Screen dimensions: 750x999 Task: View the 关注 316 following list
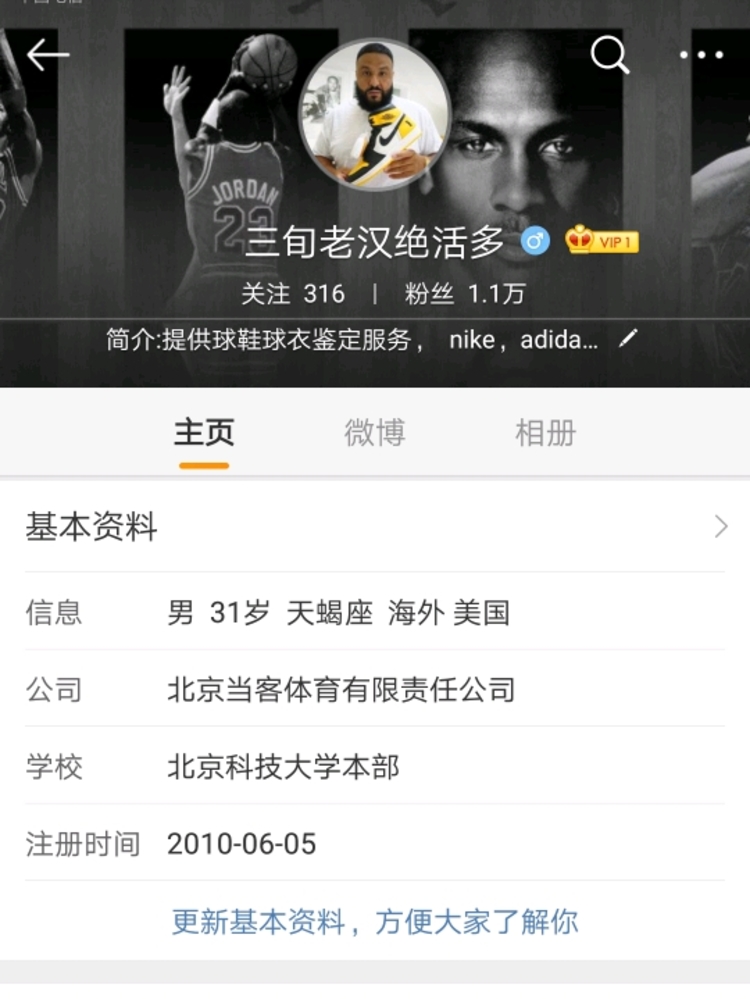(293, 294)
